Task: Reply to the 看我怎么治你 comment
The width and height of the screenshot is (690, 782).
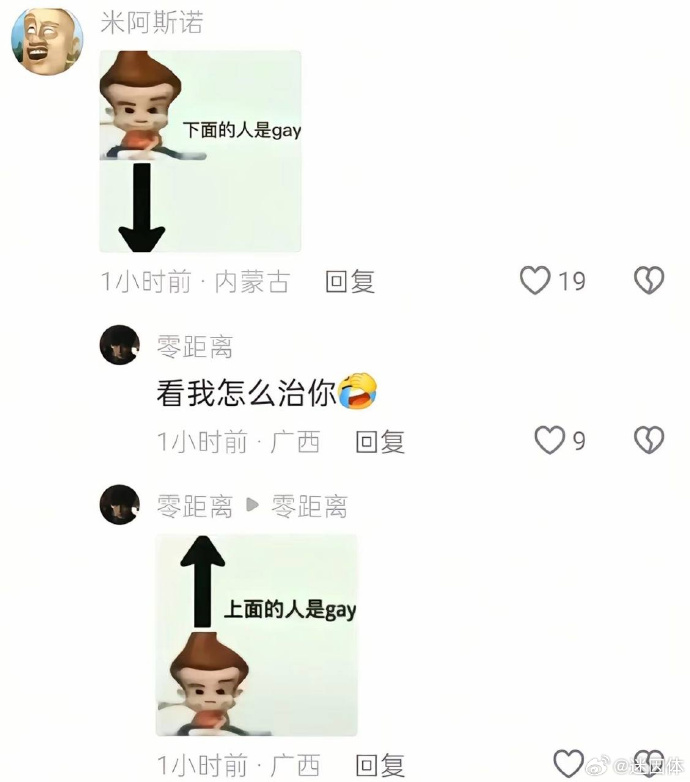Action: pos(380,441)
